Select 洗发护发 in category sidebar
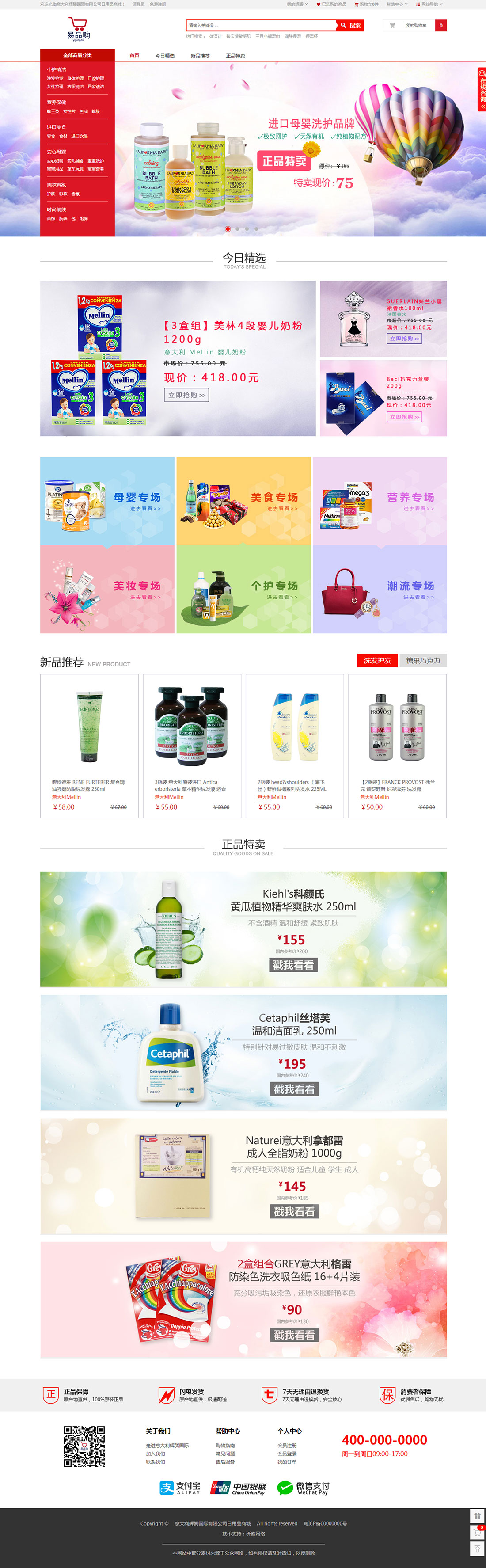486x1568 pixels. (55, 79)
